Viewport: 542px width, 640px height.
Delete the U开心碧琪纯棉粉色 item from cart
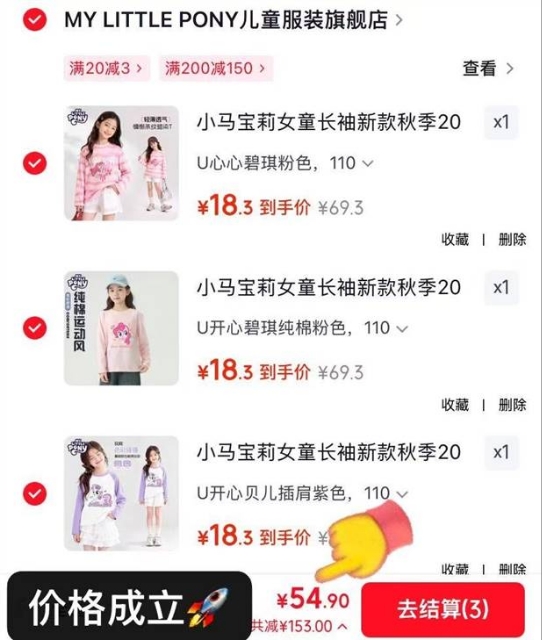pyautogui.click(x=512, y=405)
